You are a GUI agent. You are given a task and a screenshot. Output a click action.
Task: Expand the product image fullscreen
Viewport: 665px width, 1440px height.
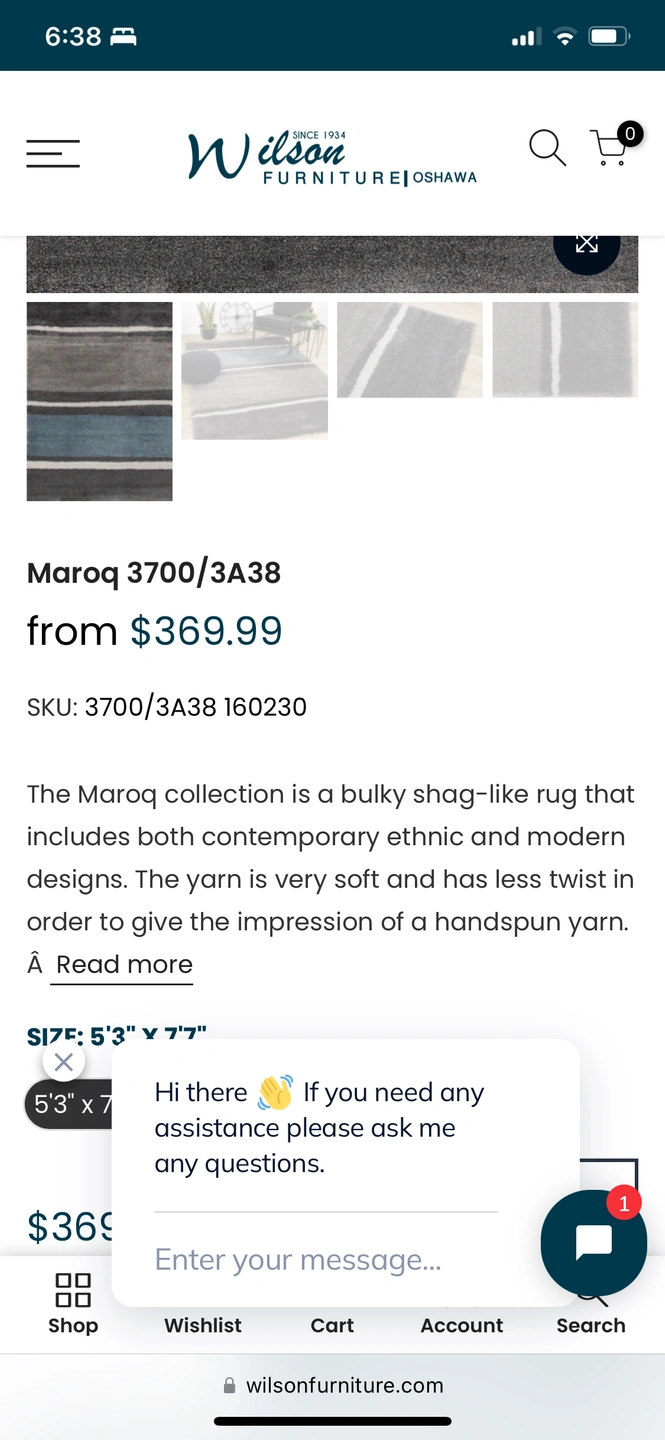(x=587, y=245)
